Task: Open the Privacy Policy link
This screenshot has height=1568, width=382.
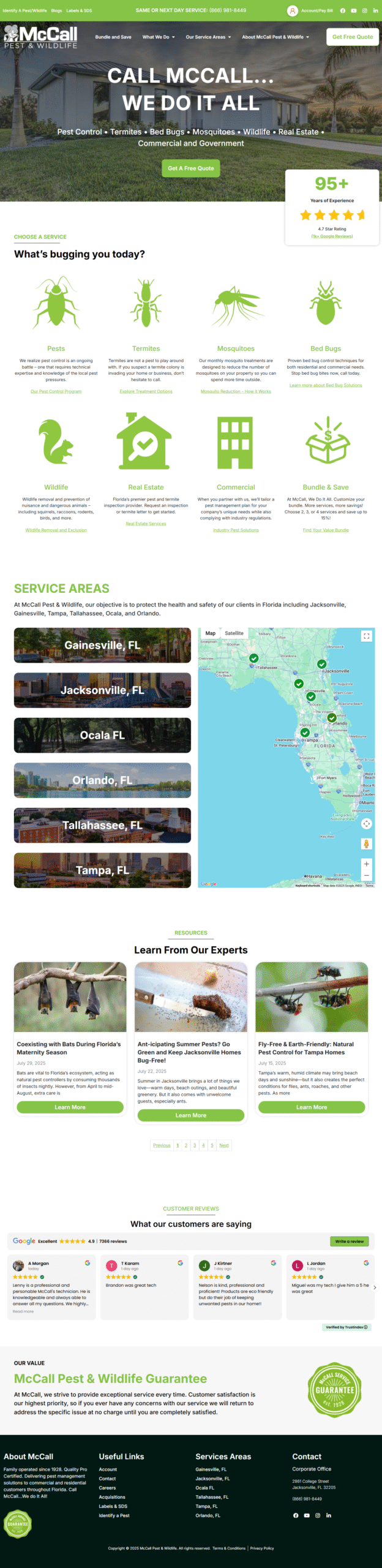Action: (262, 1548)
